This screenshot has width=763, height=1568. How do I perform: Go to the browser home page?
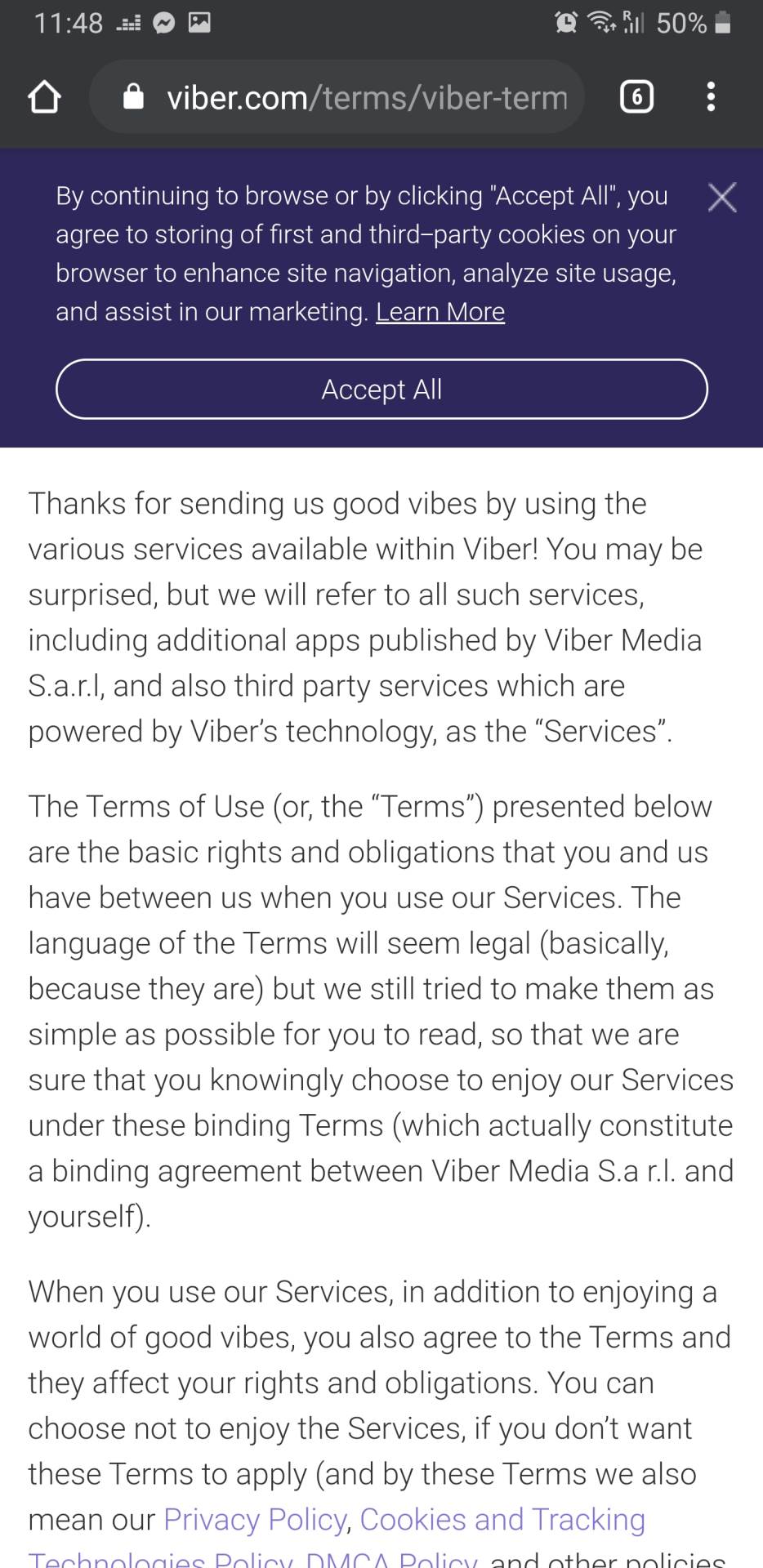(x=45, y=97)
